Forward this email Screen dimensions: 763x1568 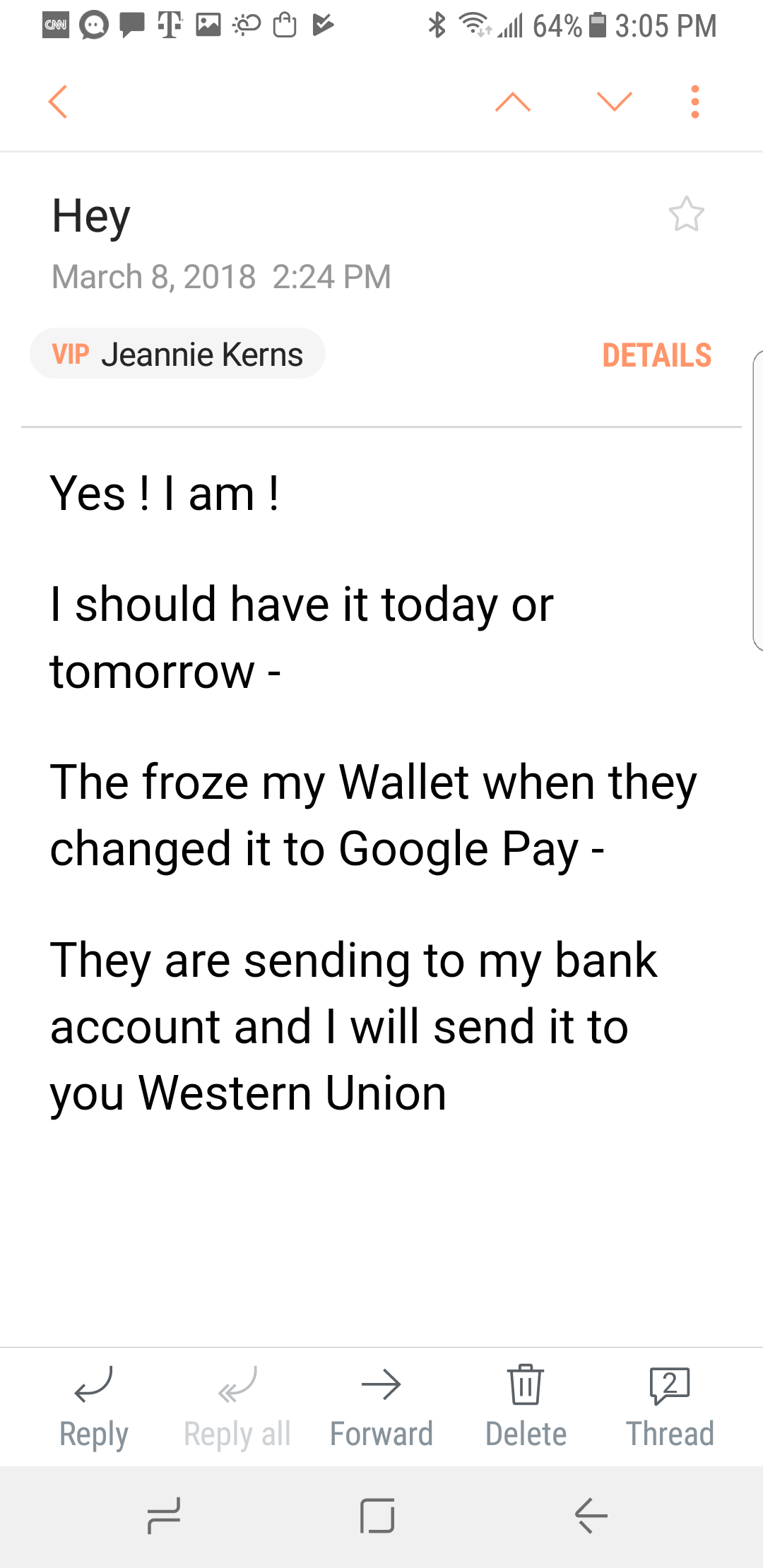pos(381,1407)
